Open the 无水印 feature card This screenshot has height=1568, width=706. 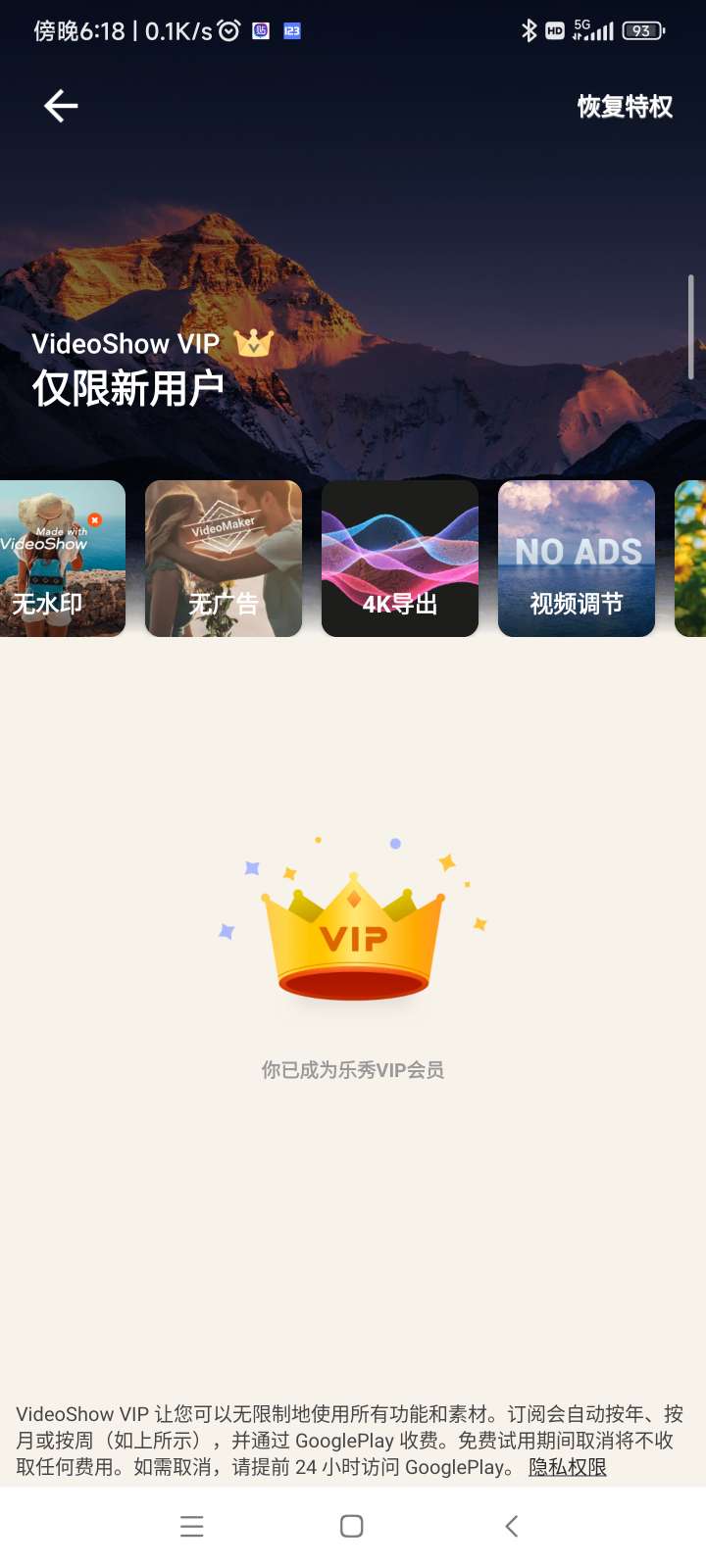click(61, 559)
